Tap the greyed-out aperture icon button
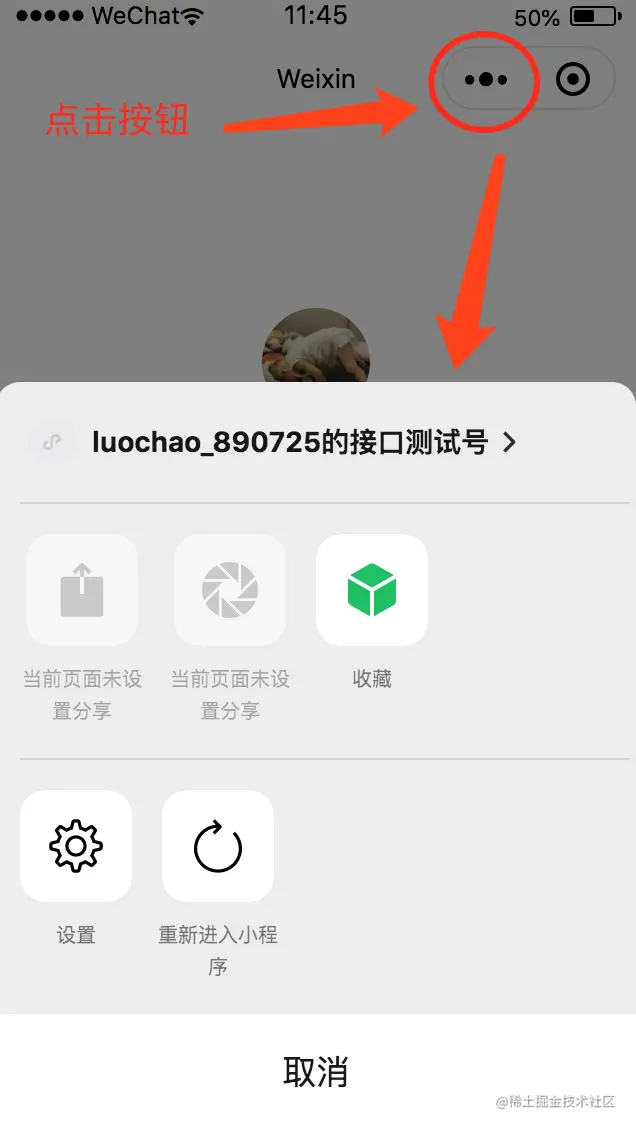The height and width of the screenshot is (1130, 636). (x=230, y=590)
